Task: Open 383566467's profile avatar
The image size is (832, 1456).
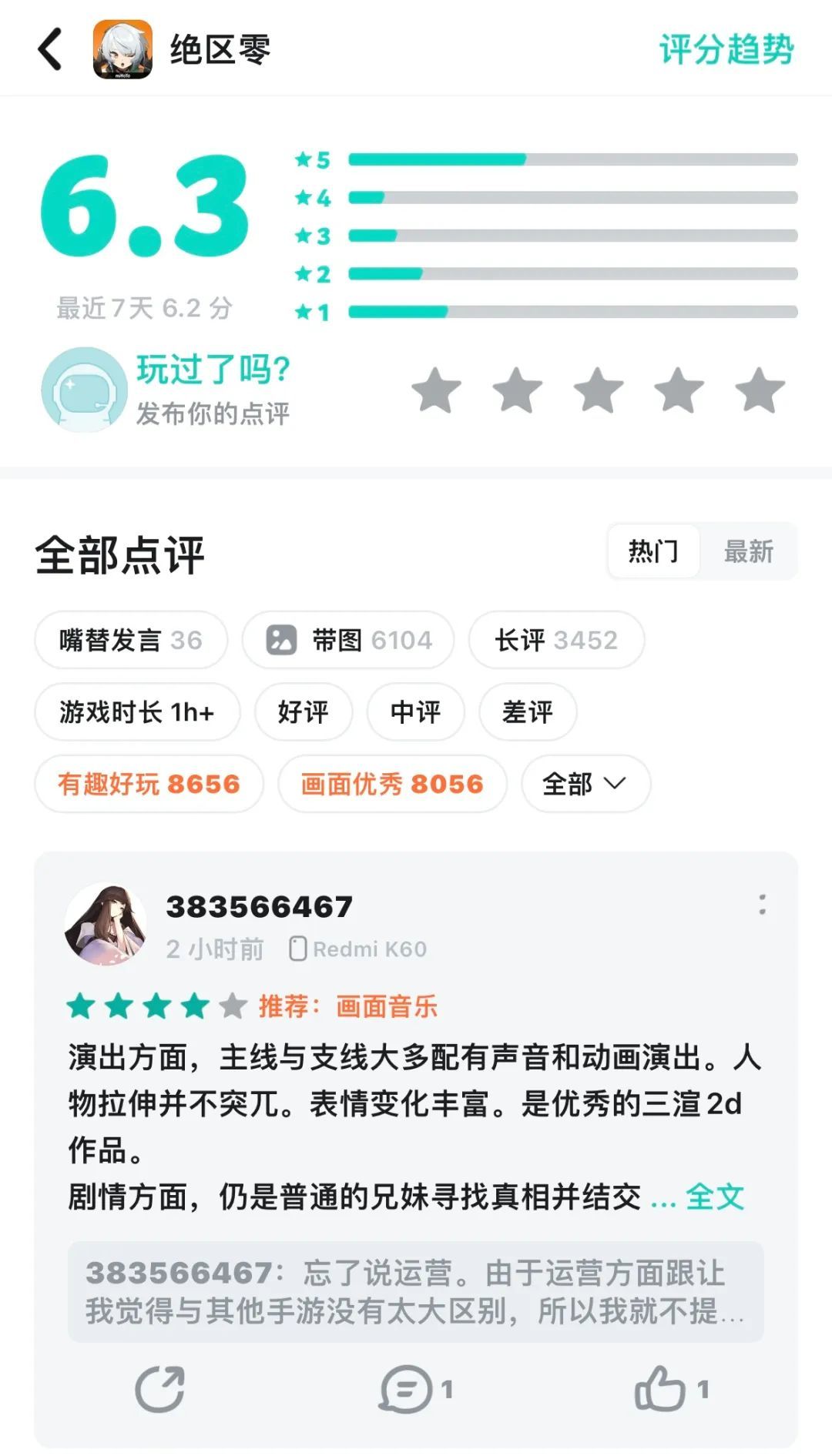Action: coord(106,925)
